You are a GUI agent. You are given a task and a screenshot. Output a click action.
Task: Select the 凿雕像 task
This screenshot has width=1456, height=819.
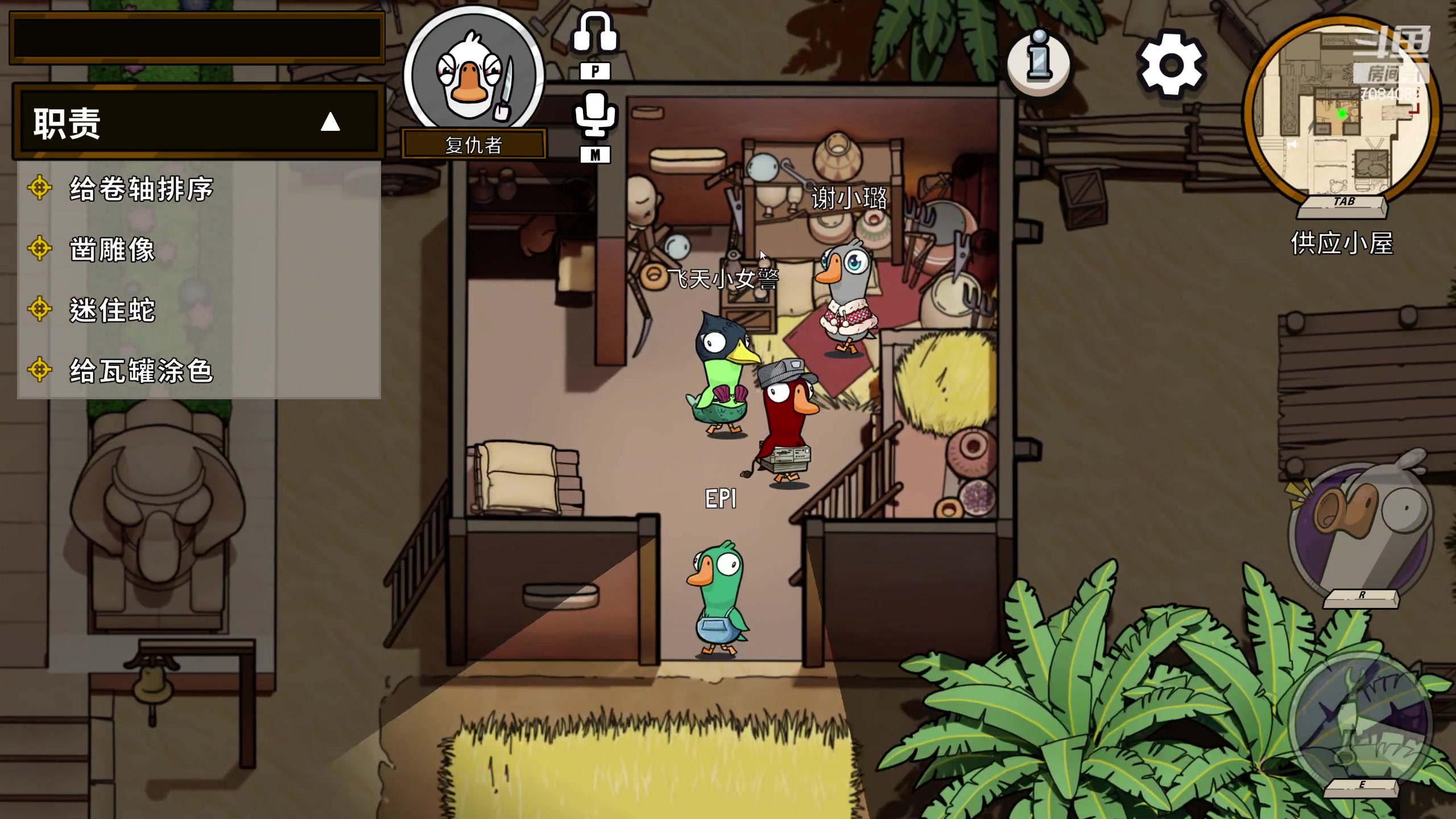point(112,250)
